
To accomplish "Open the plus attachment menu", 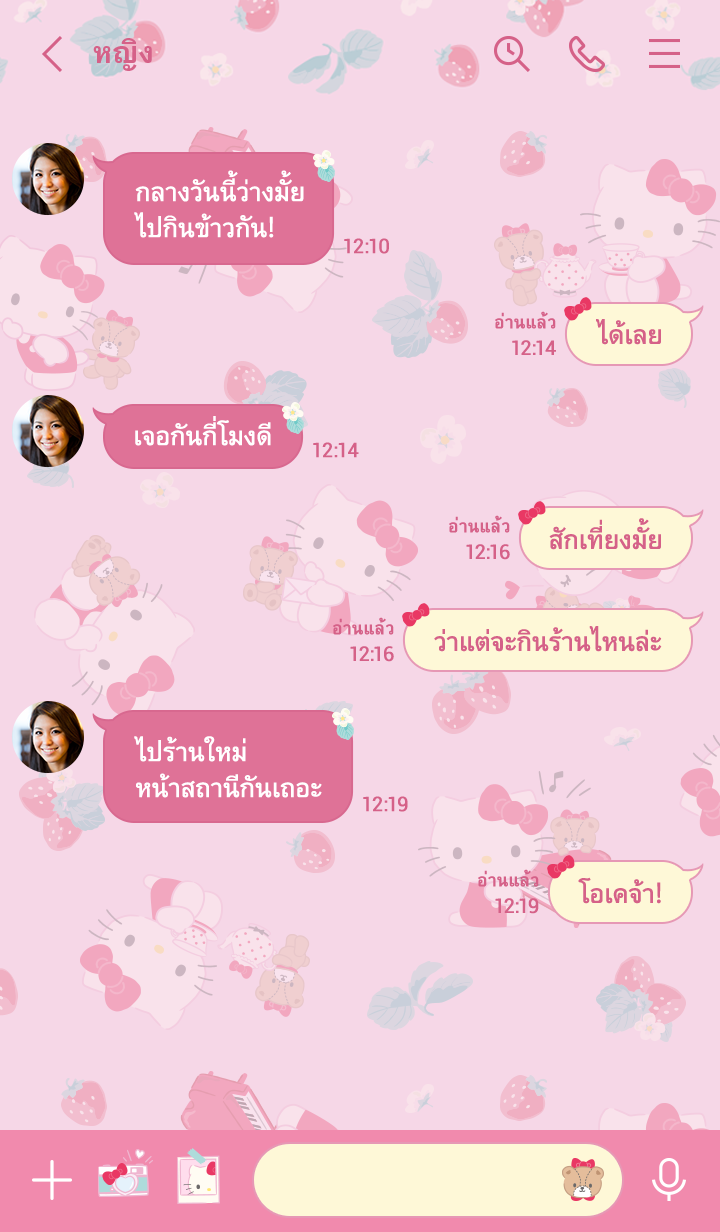I will click(52, 1180).
